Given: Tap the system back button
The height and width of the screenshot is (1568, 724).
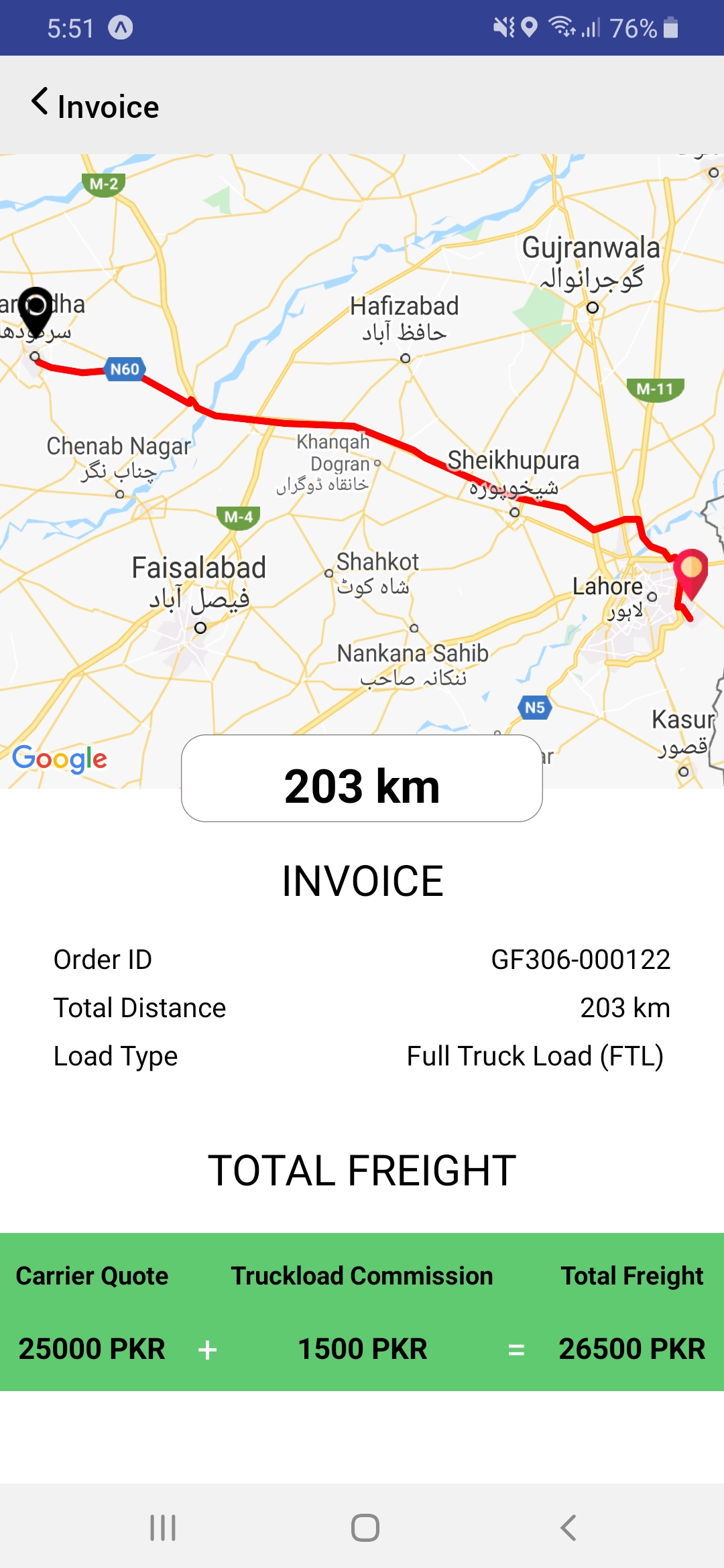Looking at the screenshot, I should pos(568,1528).
